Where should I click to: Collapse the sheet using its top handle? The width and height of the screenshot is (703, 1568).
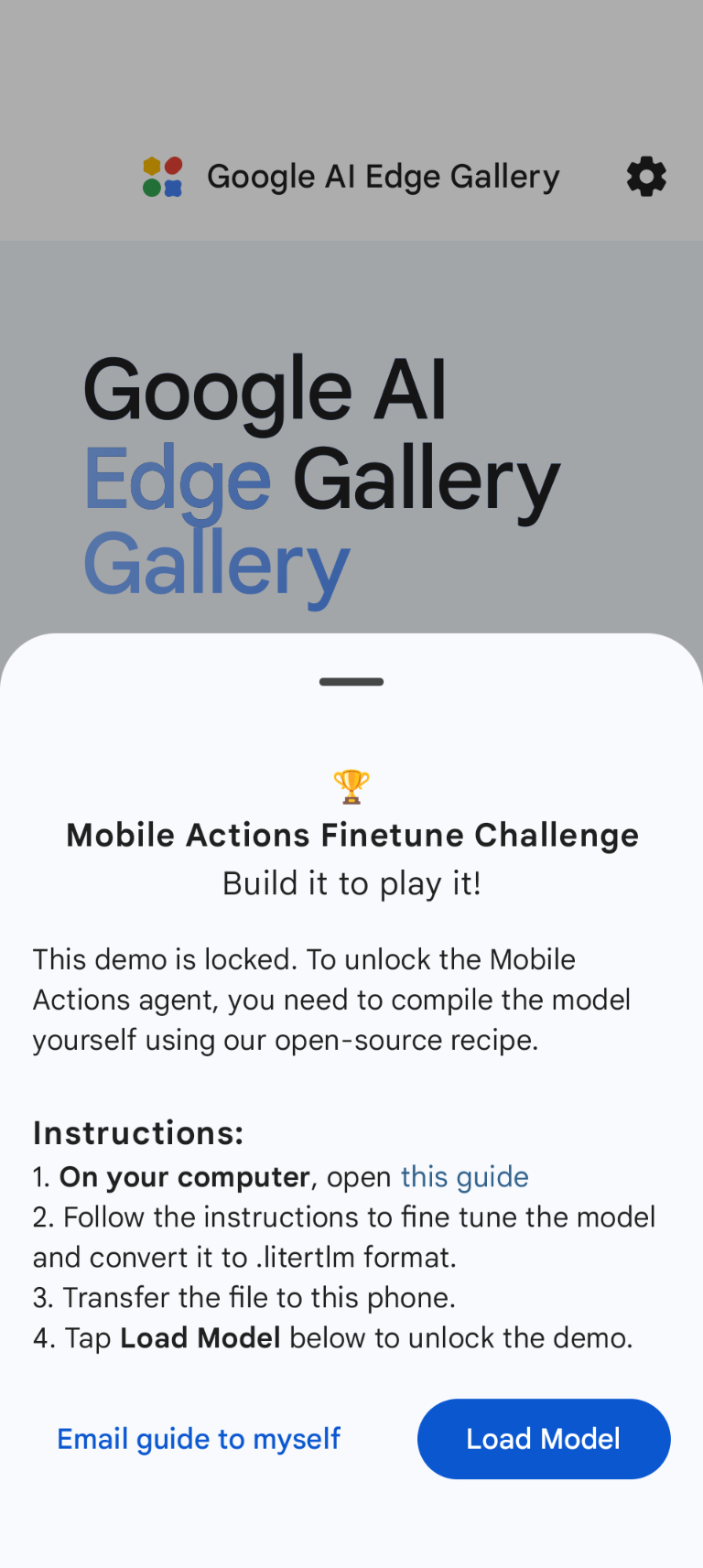pos(351,681)
